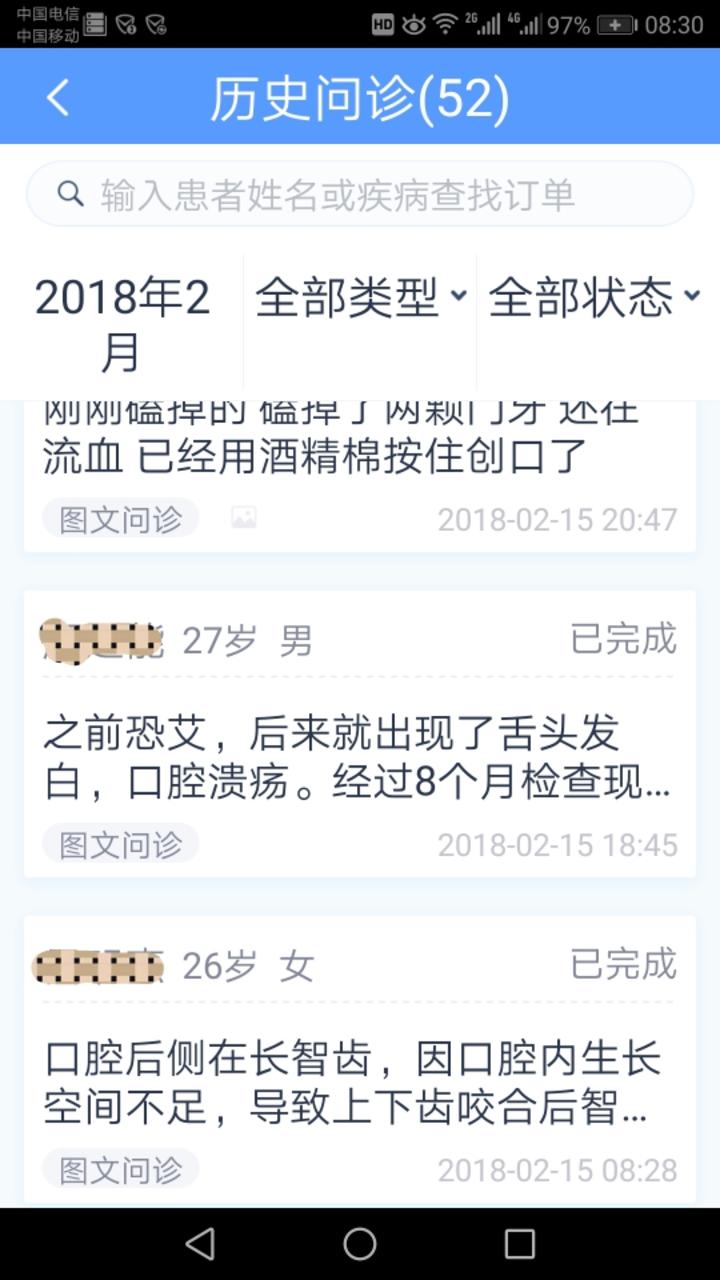The width and height of the screenshot is (720, 1280).
Task: Tap the search field for patient name or disease
Action: coord(360,194)
